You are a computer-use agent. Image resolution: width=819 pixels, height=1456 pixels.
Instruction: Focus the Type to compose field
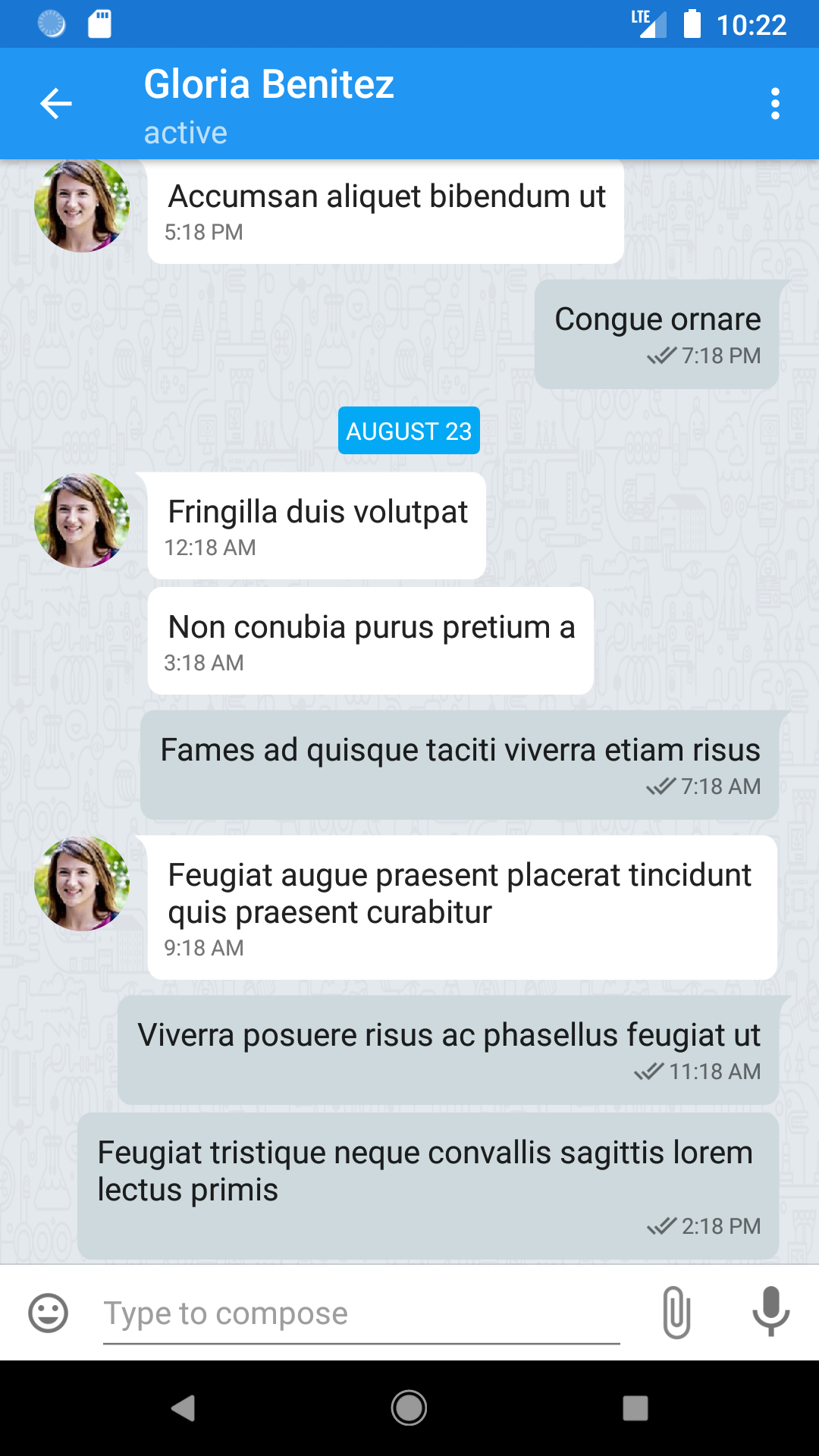[361, 1314]
